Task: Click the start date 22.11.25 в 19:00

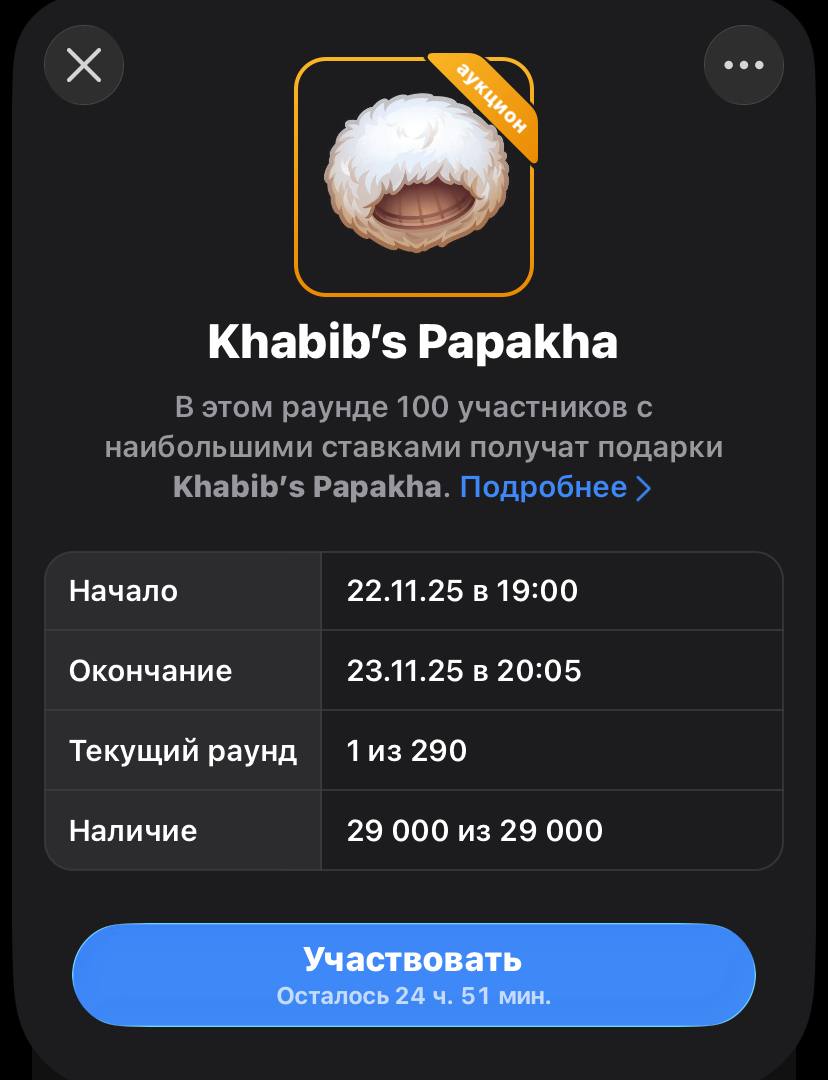Action: pos(464,590)
